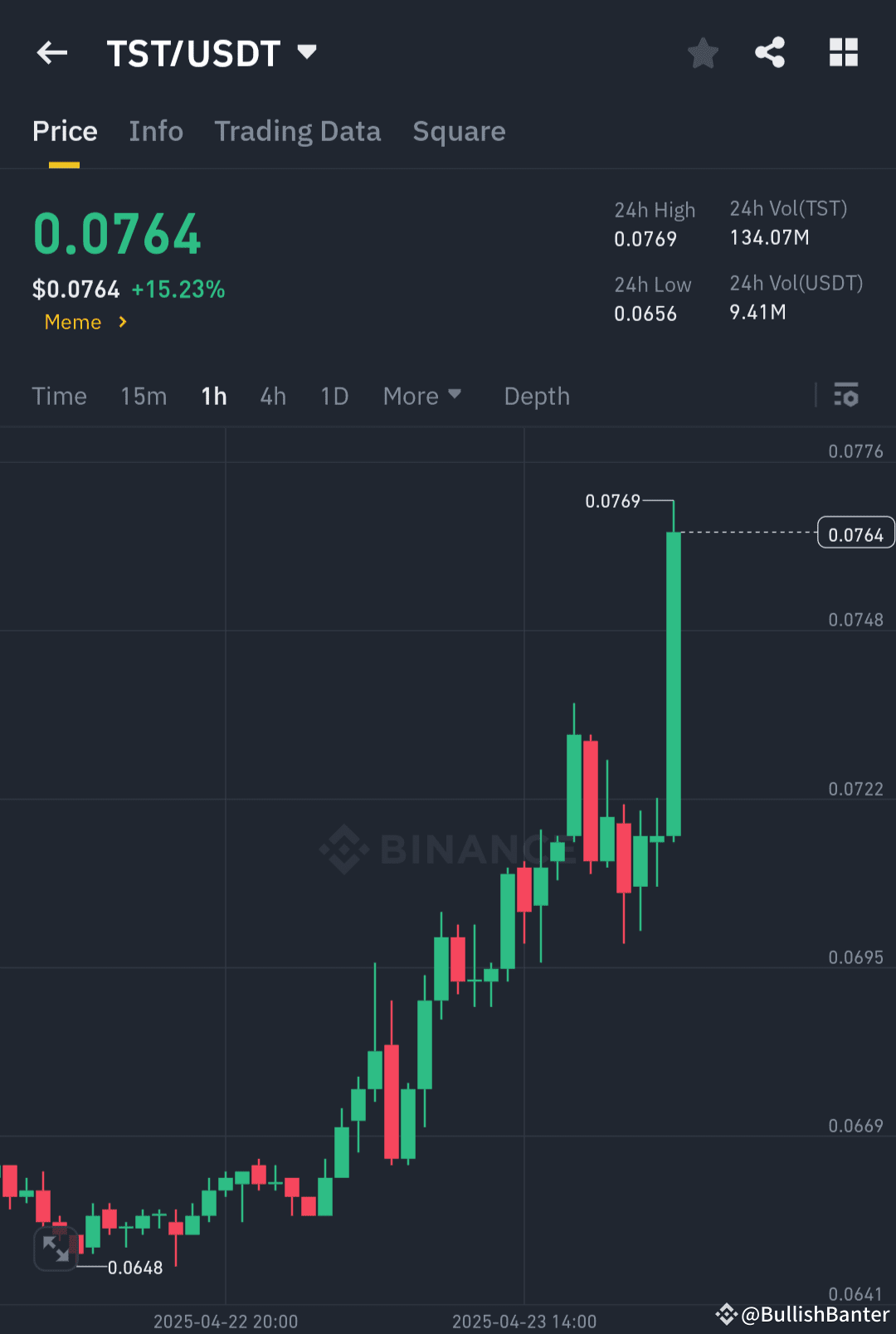
Task: Enable the 4h candlestick view
Action: [272, 396]
